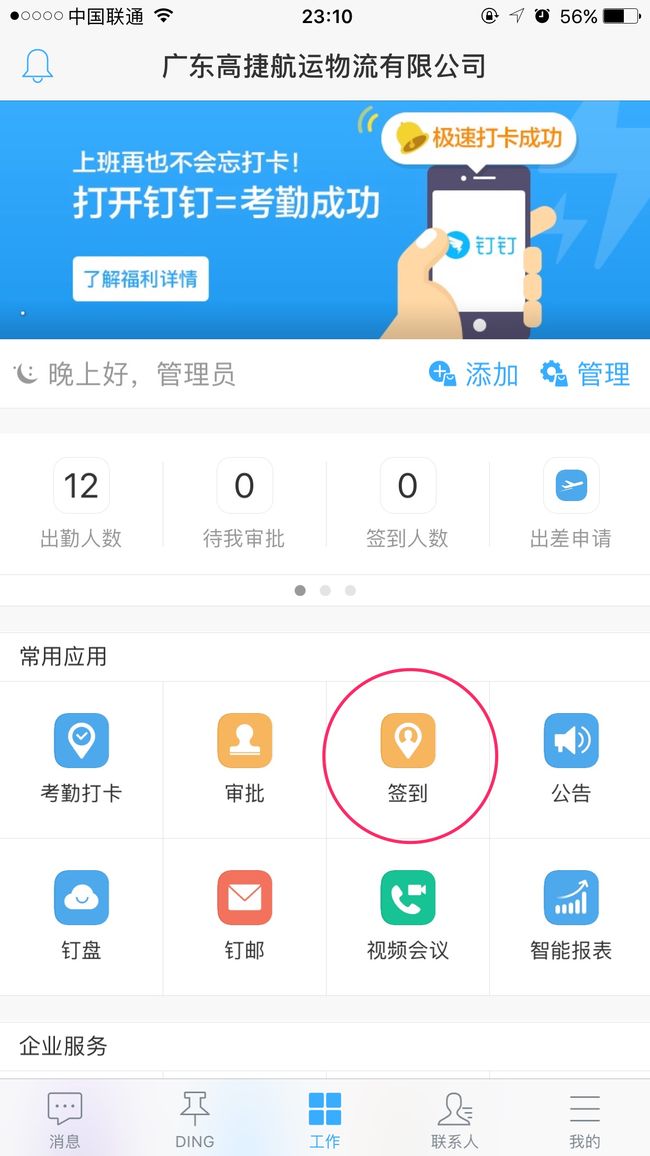Switch to the 消息 tab

(x=65, y=1119)
